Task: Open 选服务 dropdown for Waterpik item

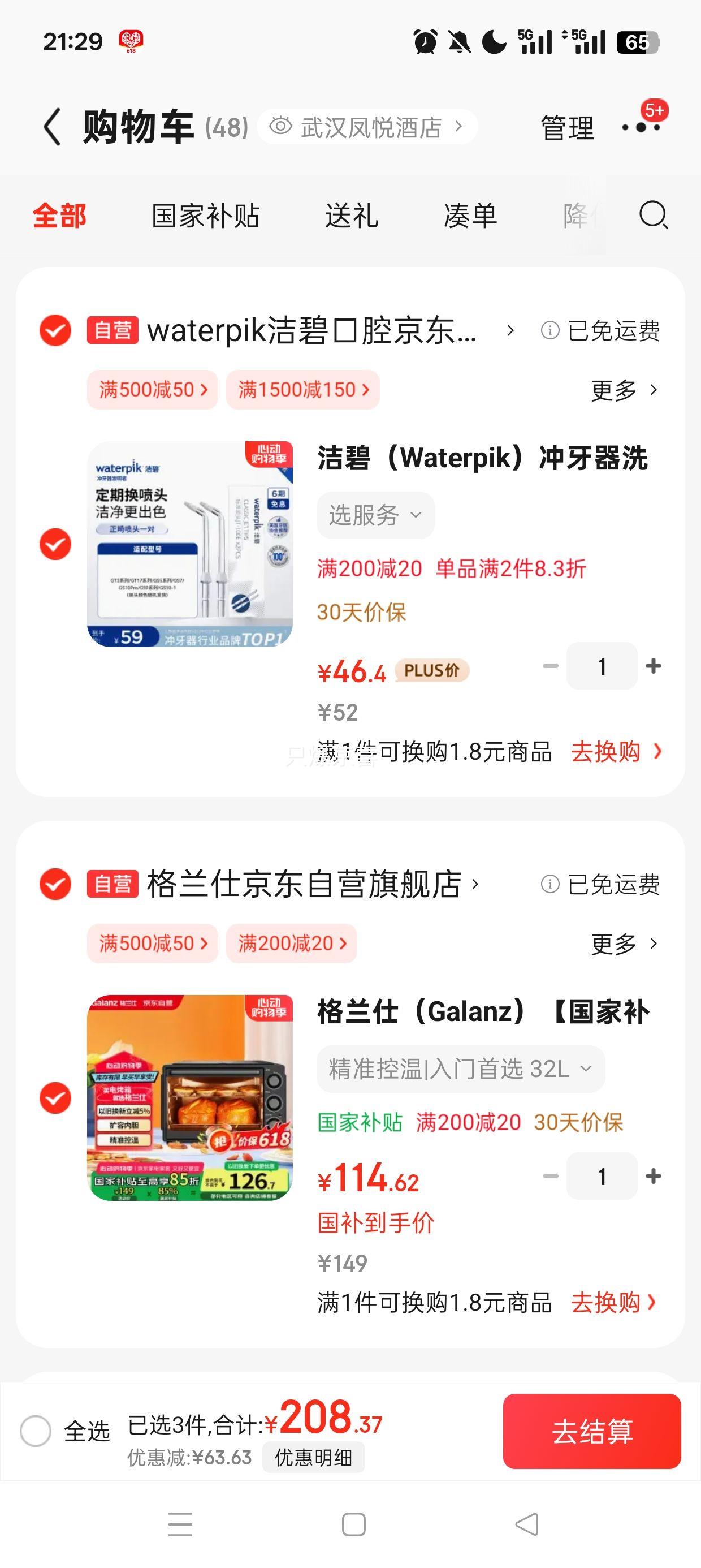Action: pyautogui.click(x=375, y=515)
